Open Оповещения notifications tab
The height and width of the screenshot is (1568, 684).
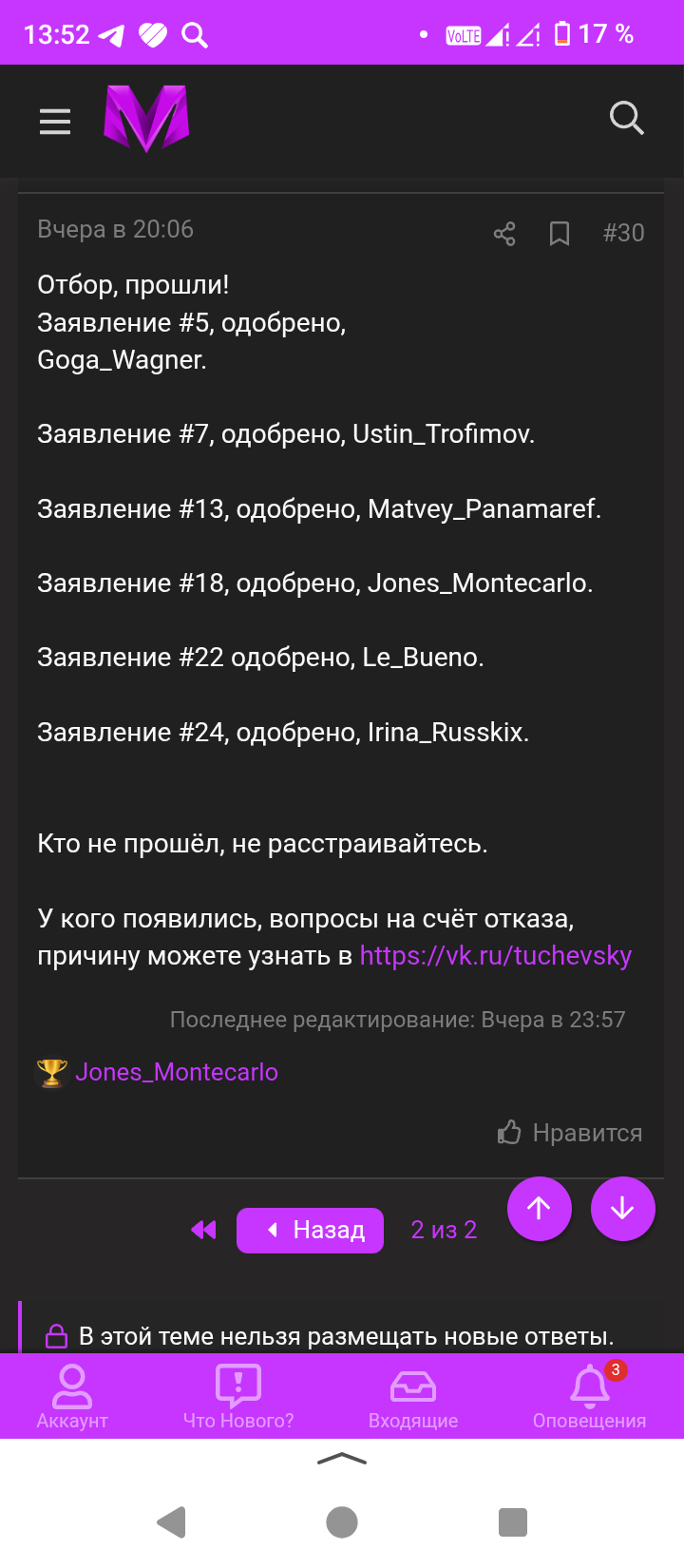tap(589, 1397)
